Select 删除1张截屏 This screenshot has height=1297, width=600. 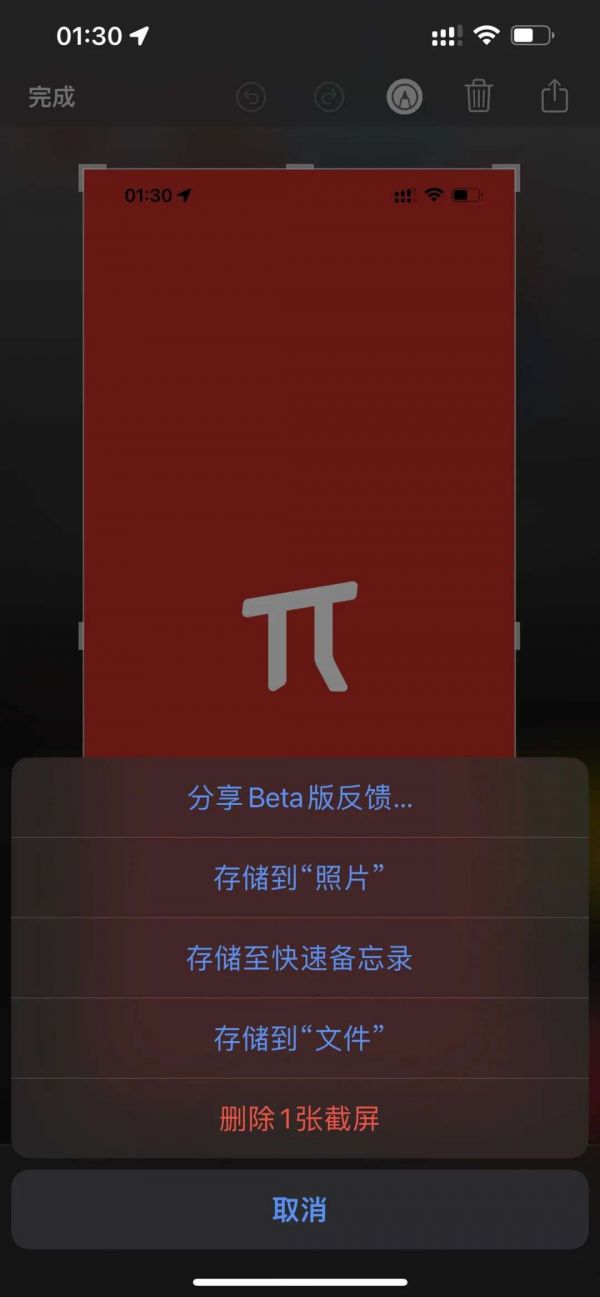[x=300, y=1118]
